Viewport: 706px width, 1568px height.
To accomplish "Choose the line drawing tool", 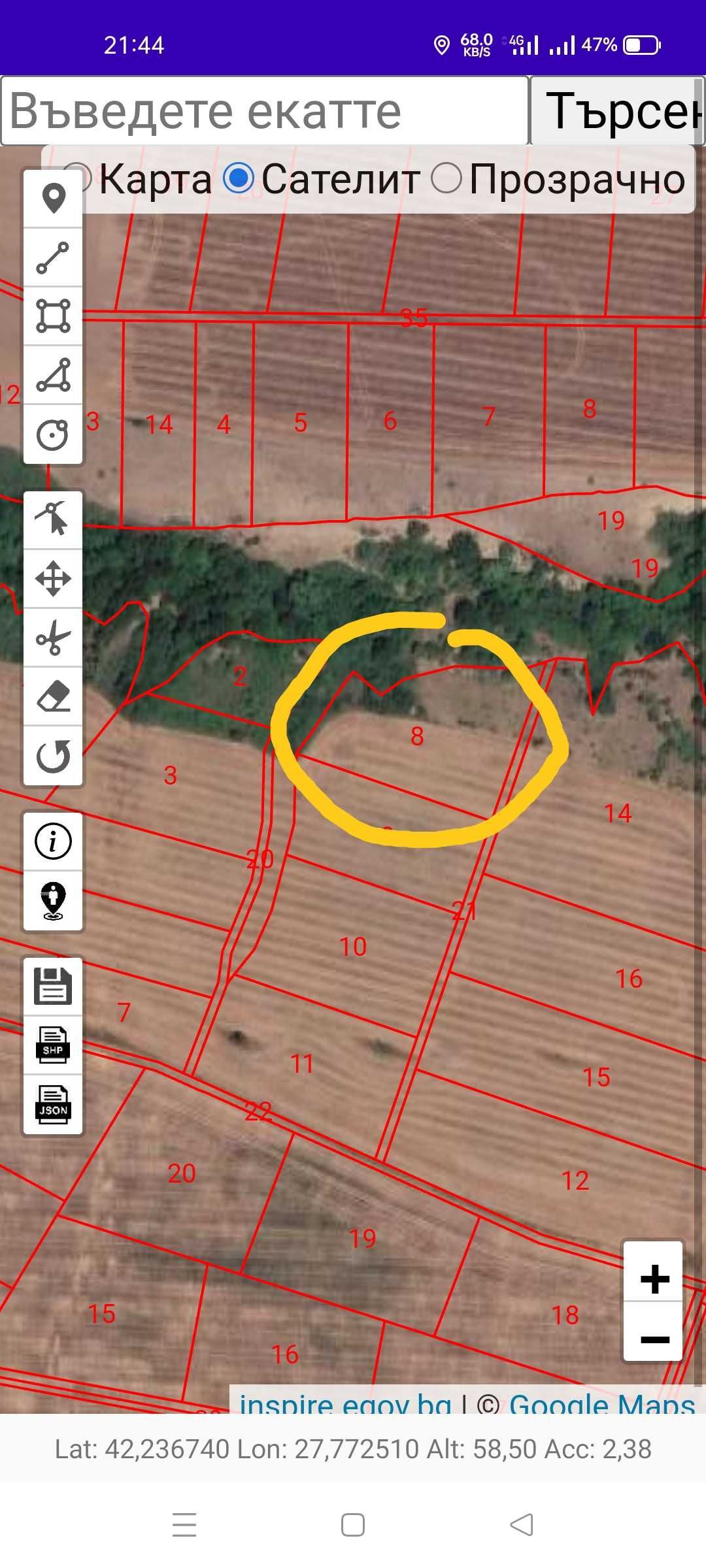I will (53, 257).
